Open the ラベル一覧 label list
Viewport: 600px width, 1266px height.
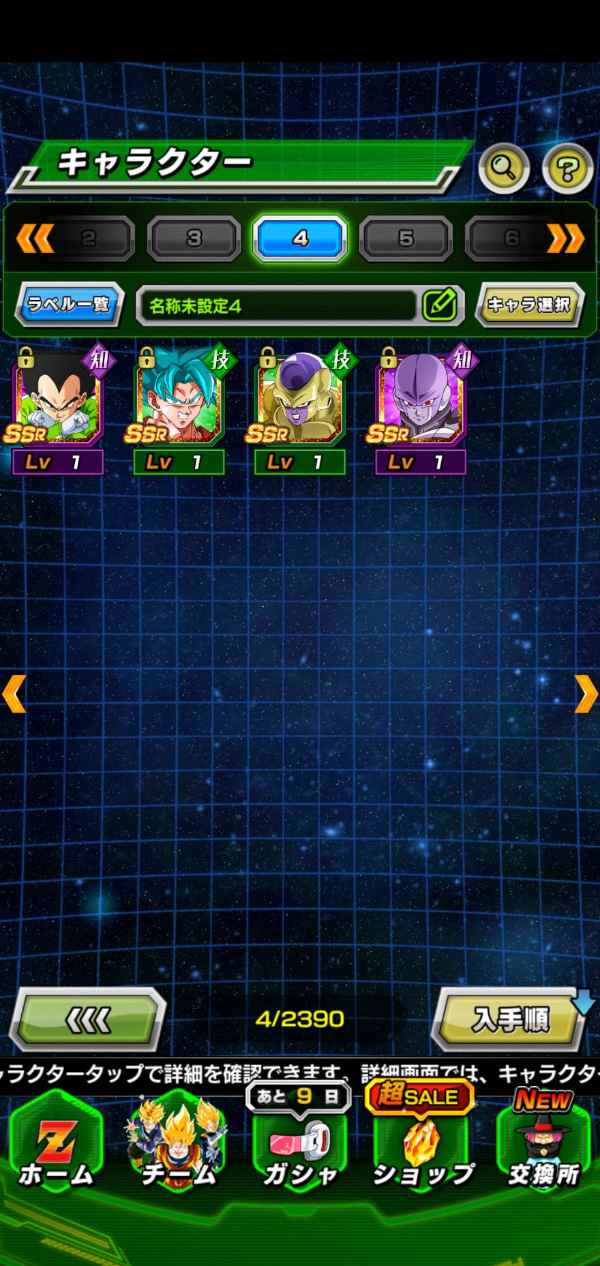coord(69,305)
